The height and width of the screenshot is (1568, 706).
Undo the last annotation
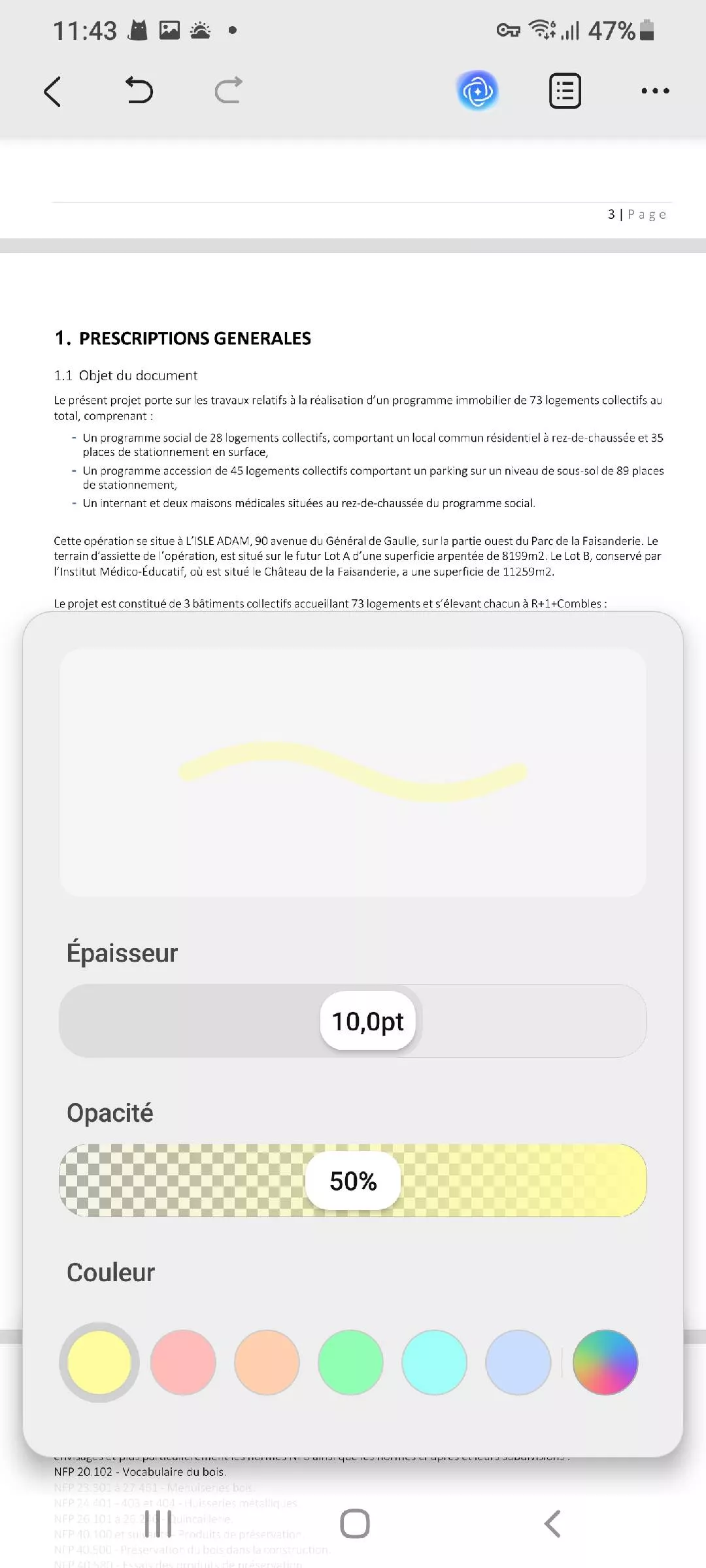[x=139, y=91]
